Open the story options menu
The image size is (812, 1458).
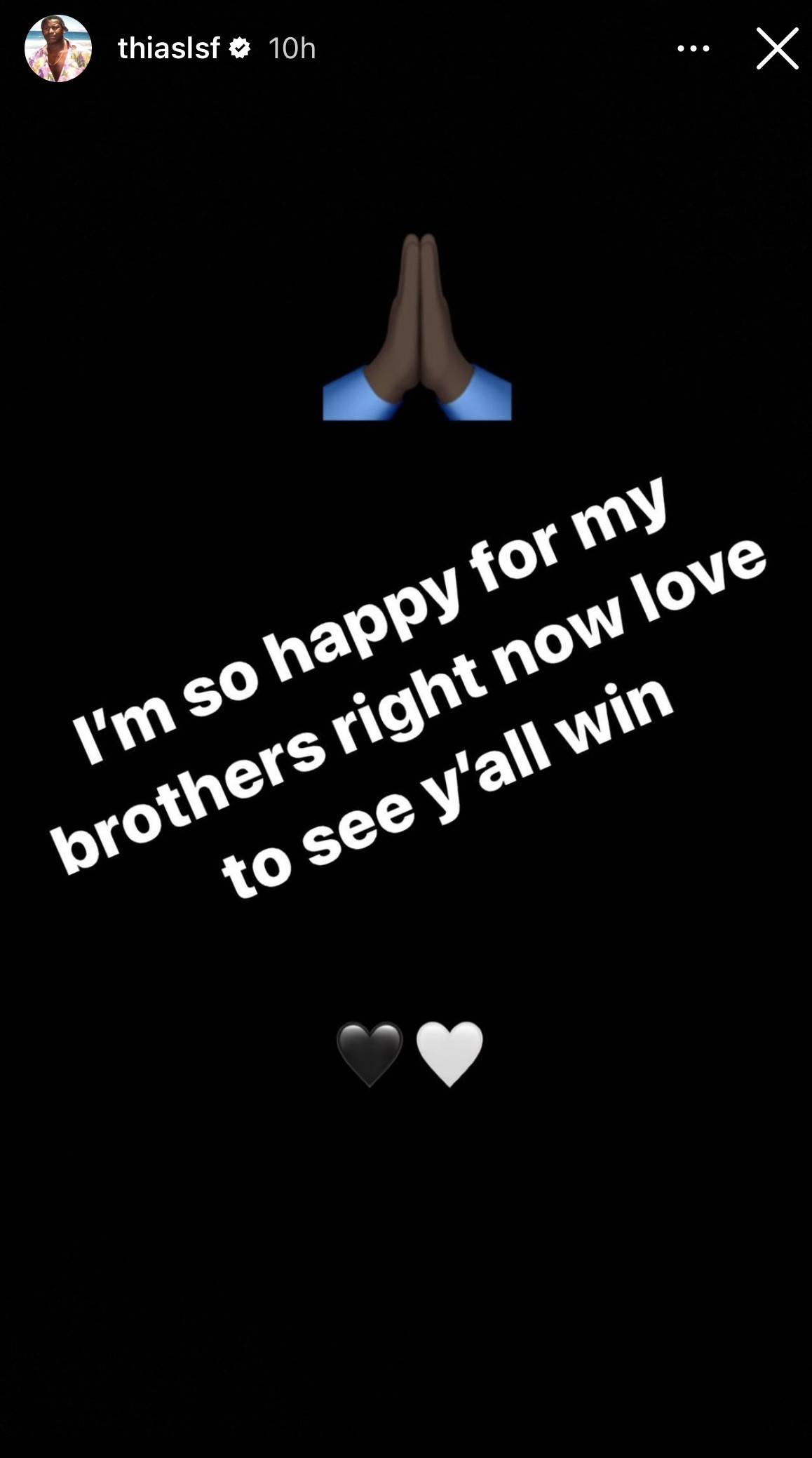(693, 48)
